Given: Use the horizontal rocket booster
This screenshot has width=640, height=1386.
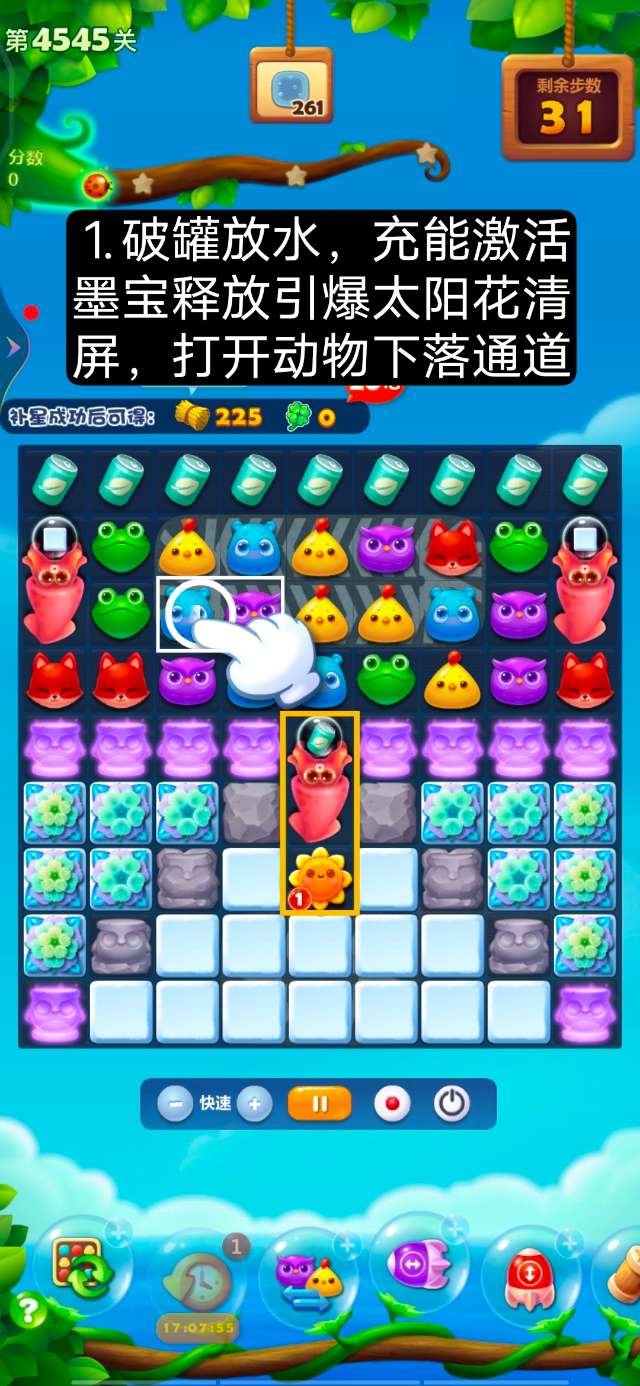Looking at the screenshot, I should 418,1266.
